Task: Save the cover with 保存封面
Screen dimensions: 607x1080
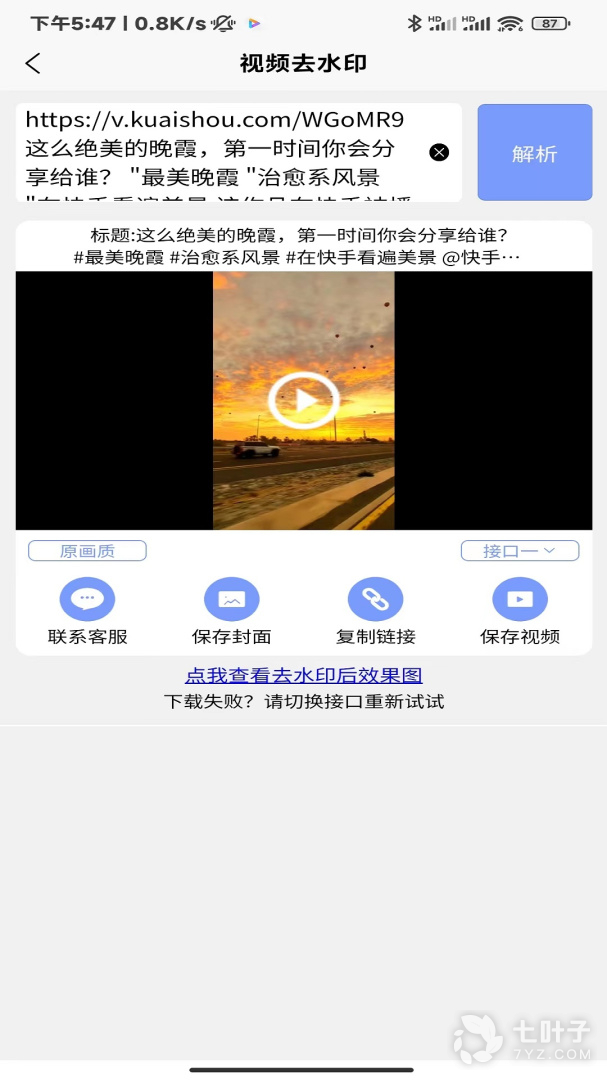Action: [x=231, y=612]
